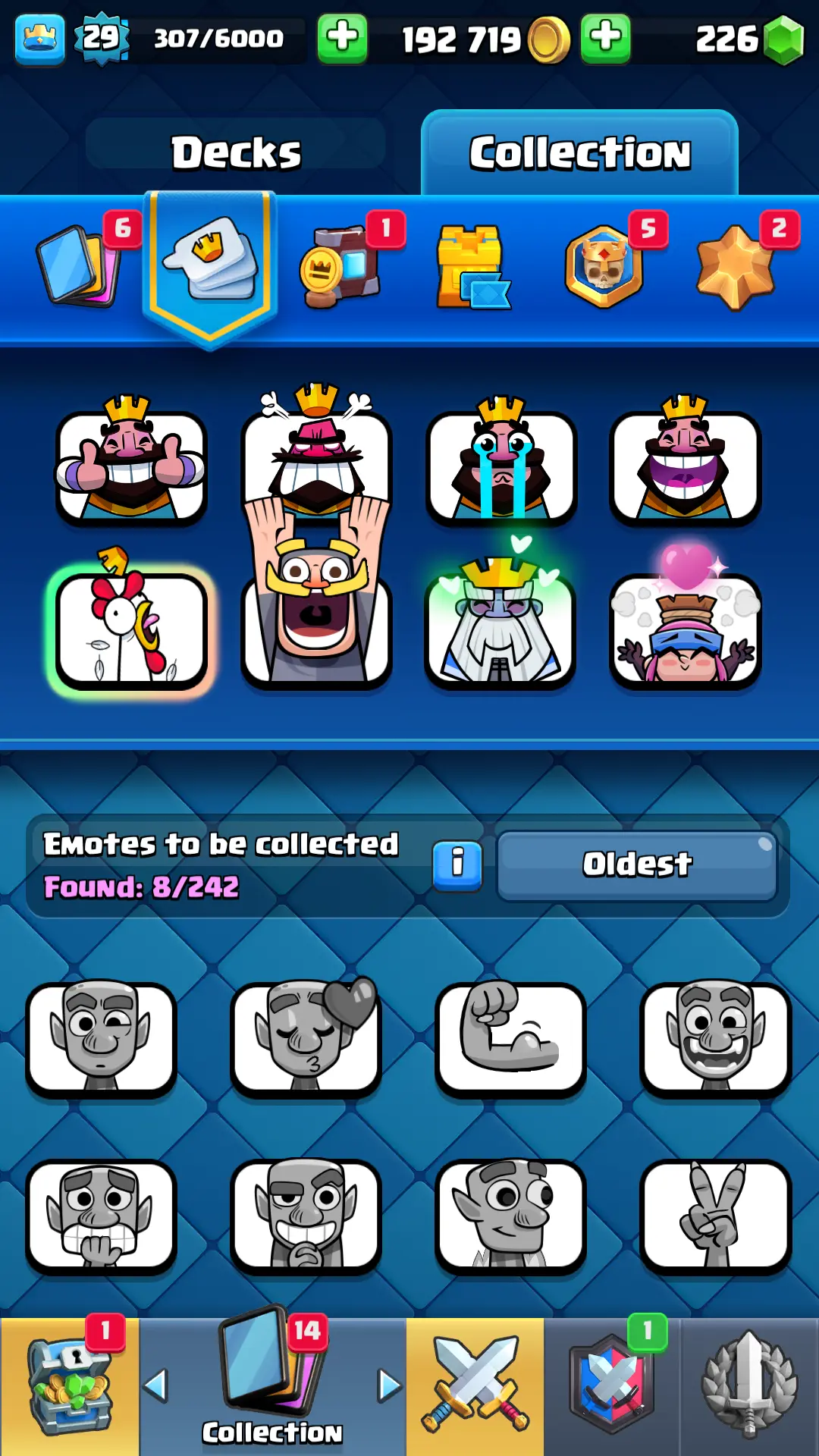Open the clan shield tab
819x1456 pixels.
[x=613, y=1386]
